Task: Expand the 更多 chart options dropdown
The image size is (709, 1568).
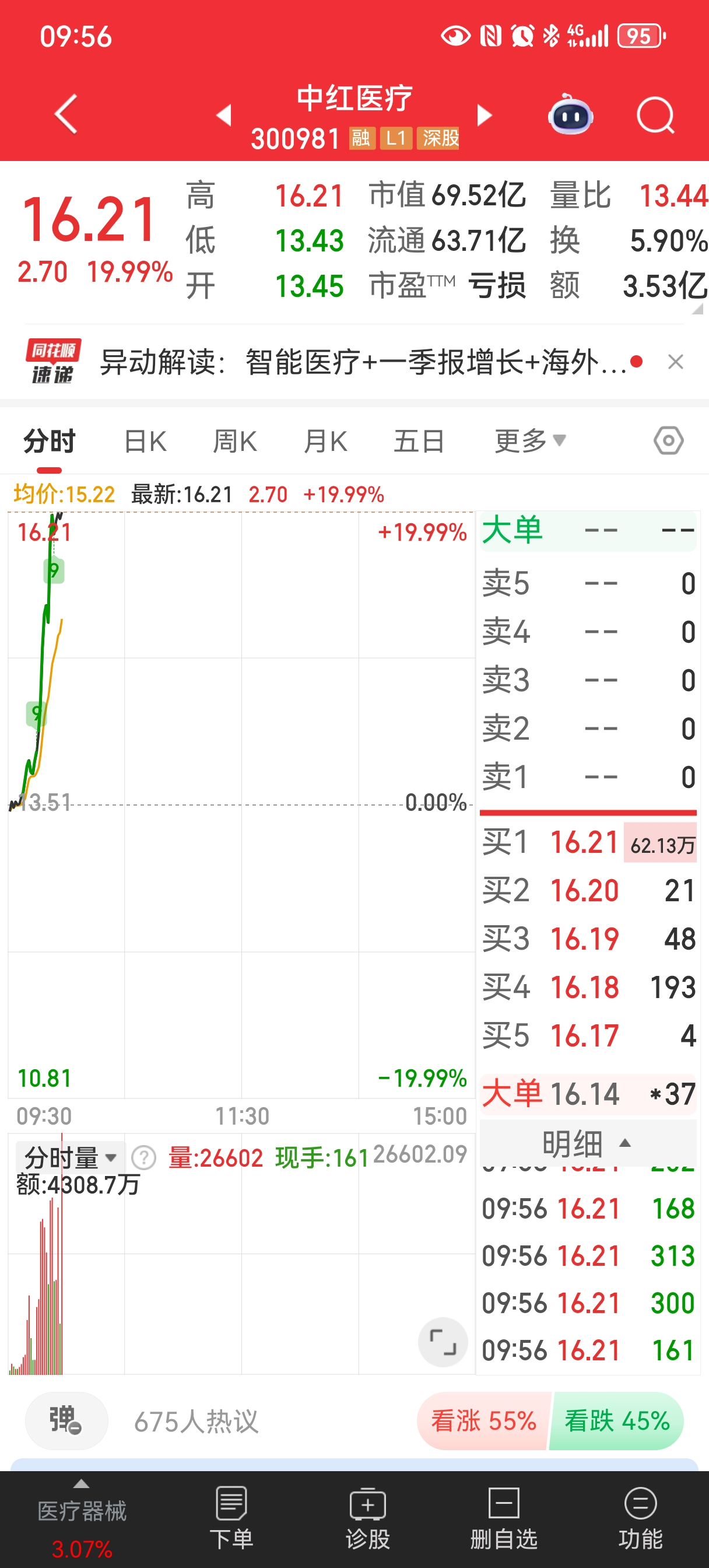Action: click(529, 442)
